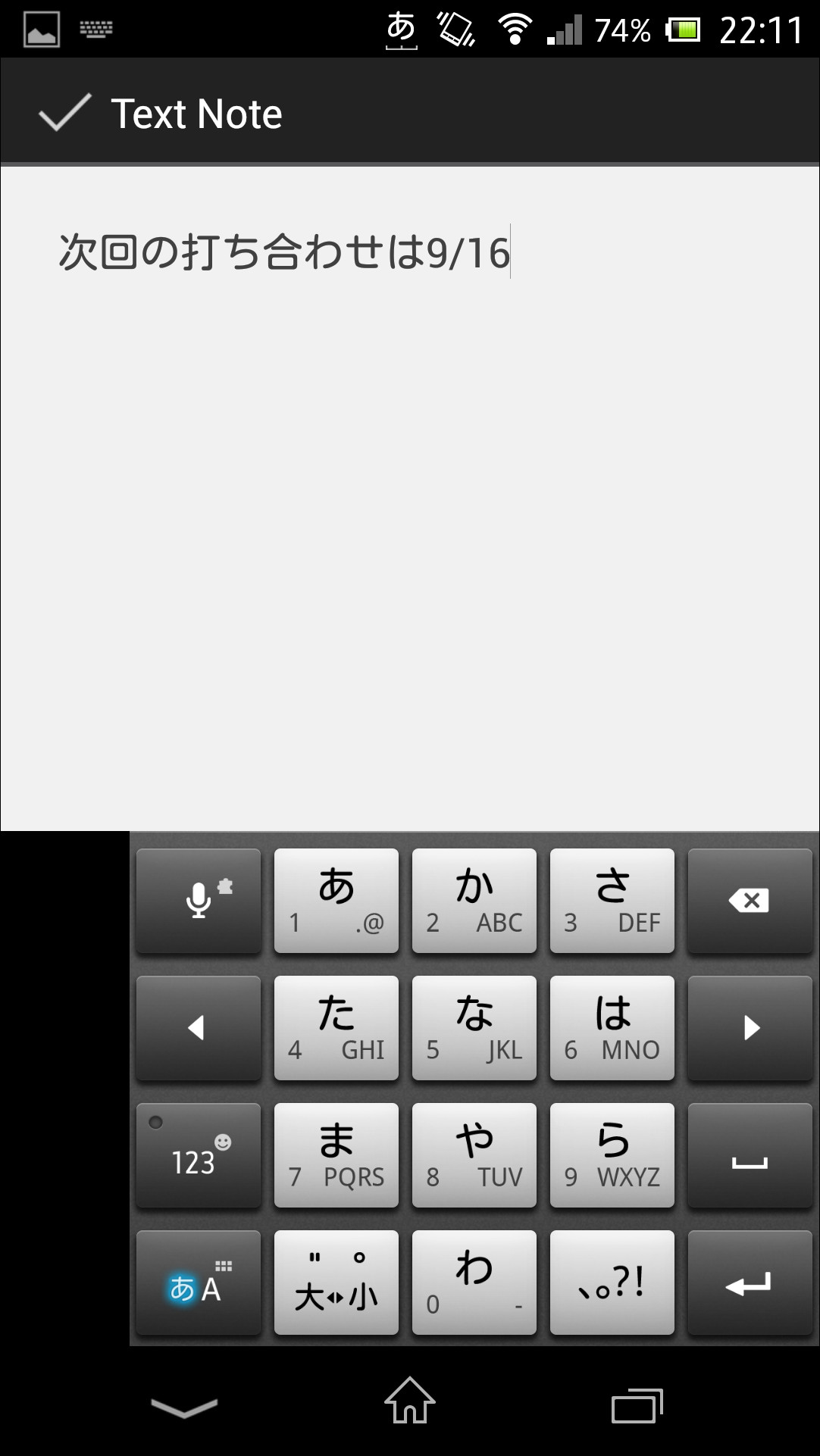Switch to the 123 symbols keyboard
Image resolution: width=820 pixels, height=1456 pixels.
[x=199, y=1155]
